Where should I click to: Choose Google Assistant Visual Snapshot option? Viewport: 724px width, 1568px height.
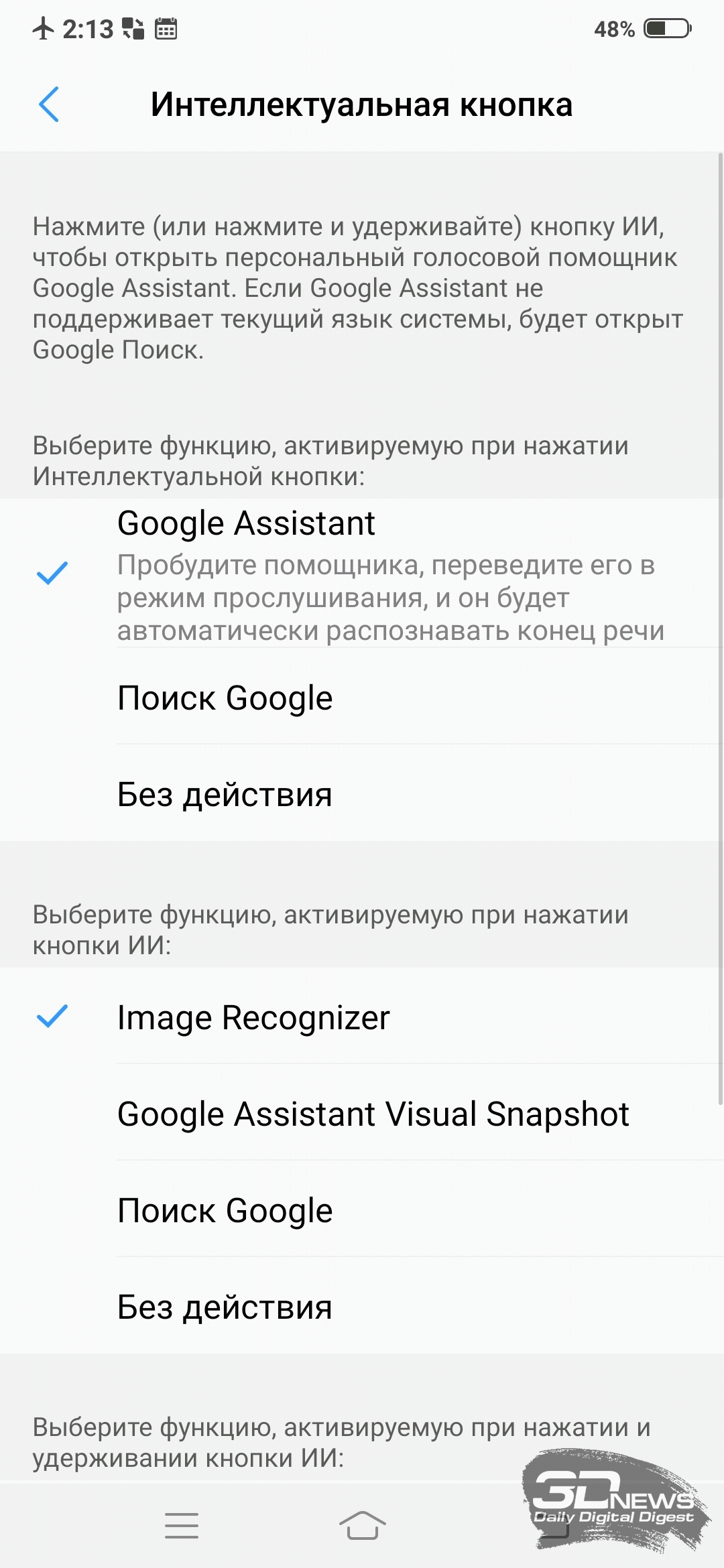362,1113
